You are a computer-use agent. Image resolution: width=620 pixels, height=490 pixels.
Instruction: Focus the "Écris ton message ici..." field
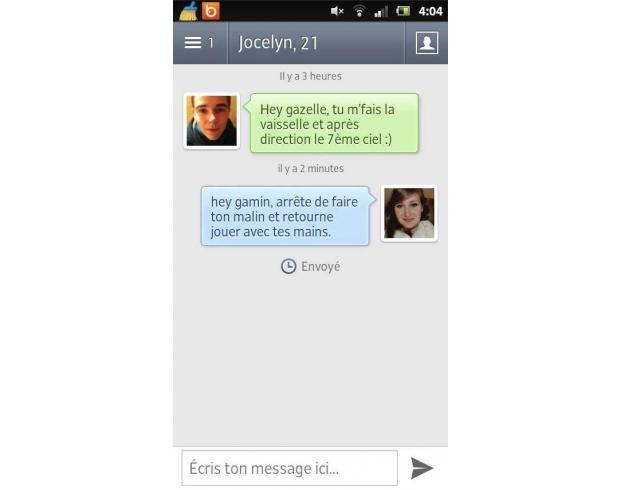coord(289,467)
